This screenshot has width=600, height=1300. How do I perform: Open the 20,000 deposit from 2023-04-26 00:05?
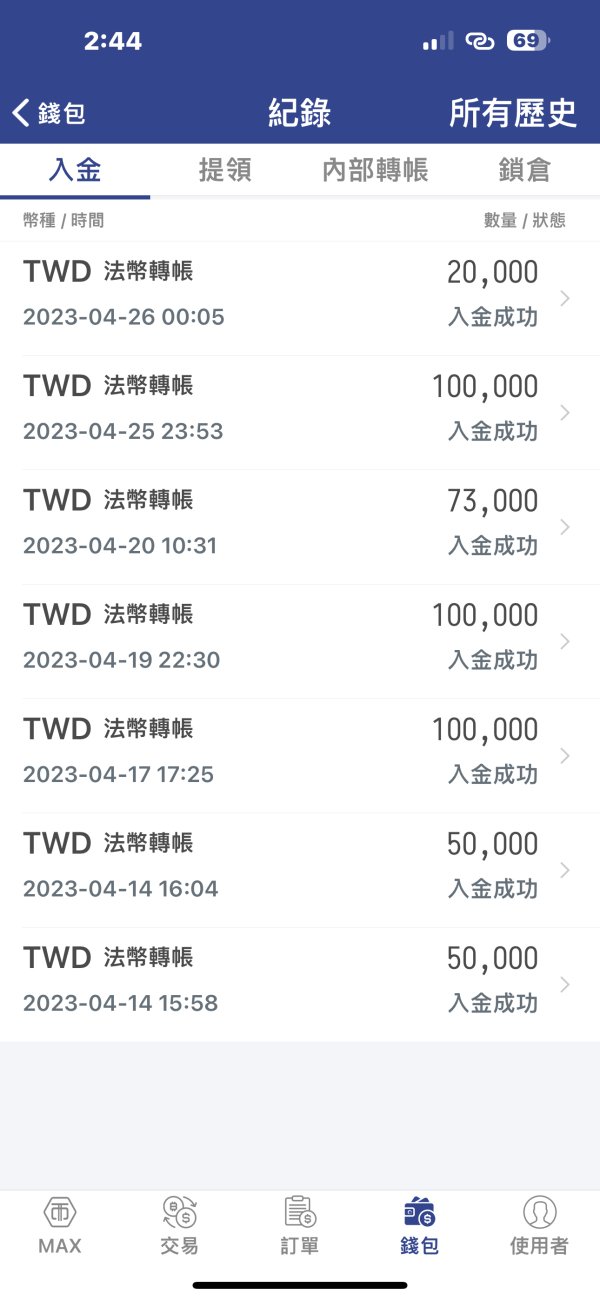[x=300, y=298]
